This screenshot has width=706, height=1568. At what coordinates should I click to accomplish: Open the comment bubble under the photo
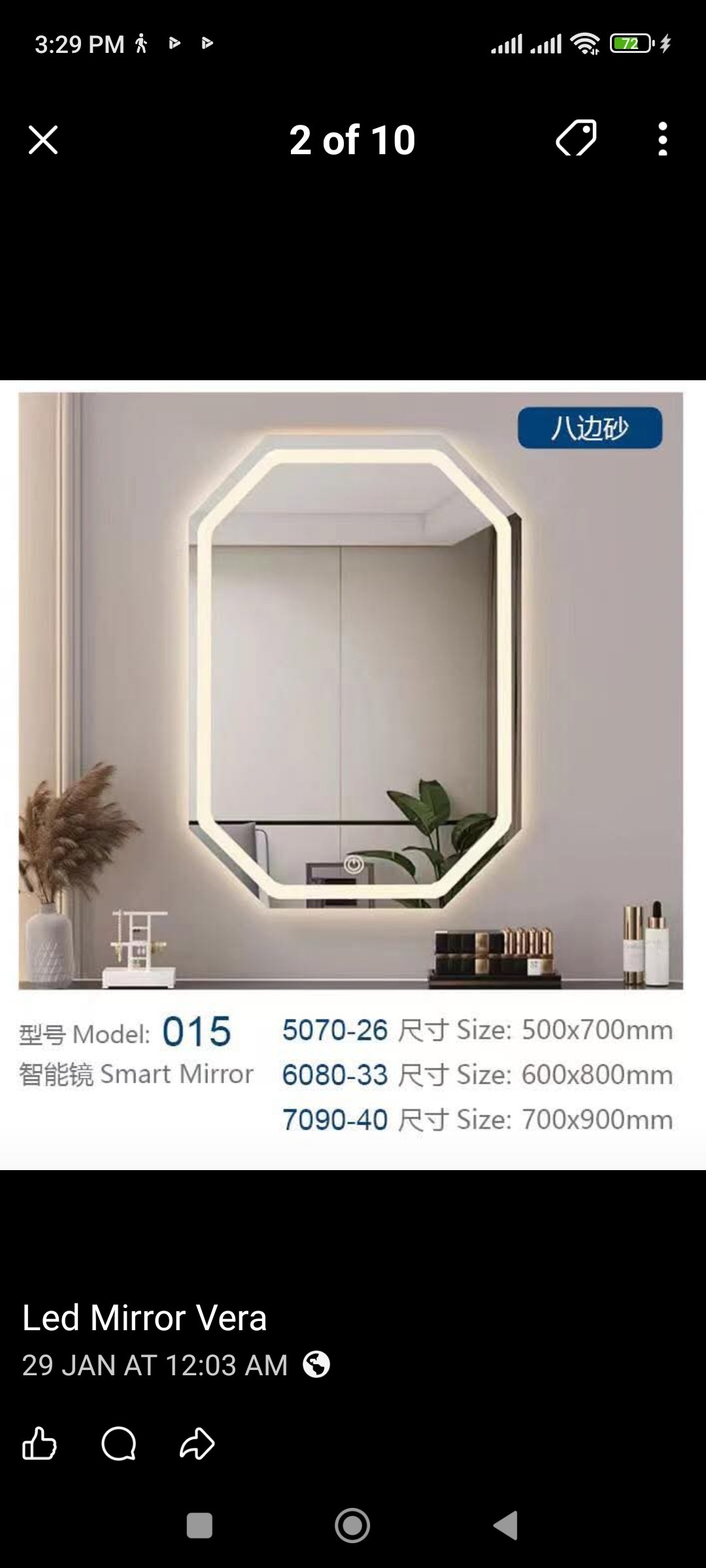[x=119, y=1443]
